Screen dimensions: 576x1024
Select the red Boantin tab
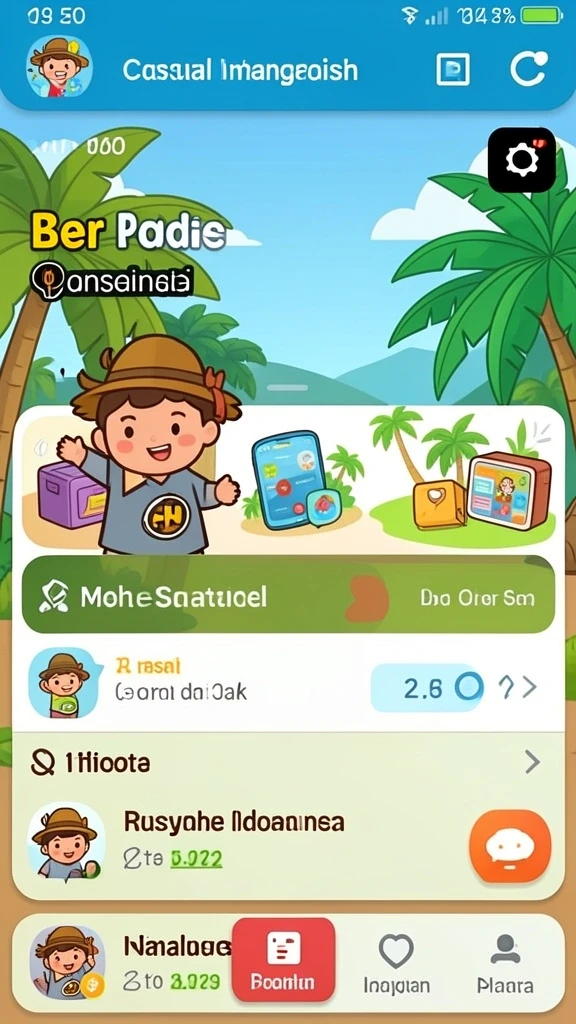click(283, 959)
